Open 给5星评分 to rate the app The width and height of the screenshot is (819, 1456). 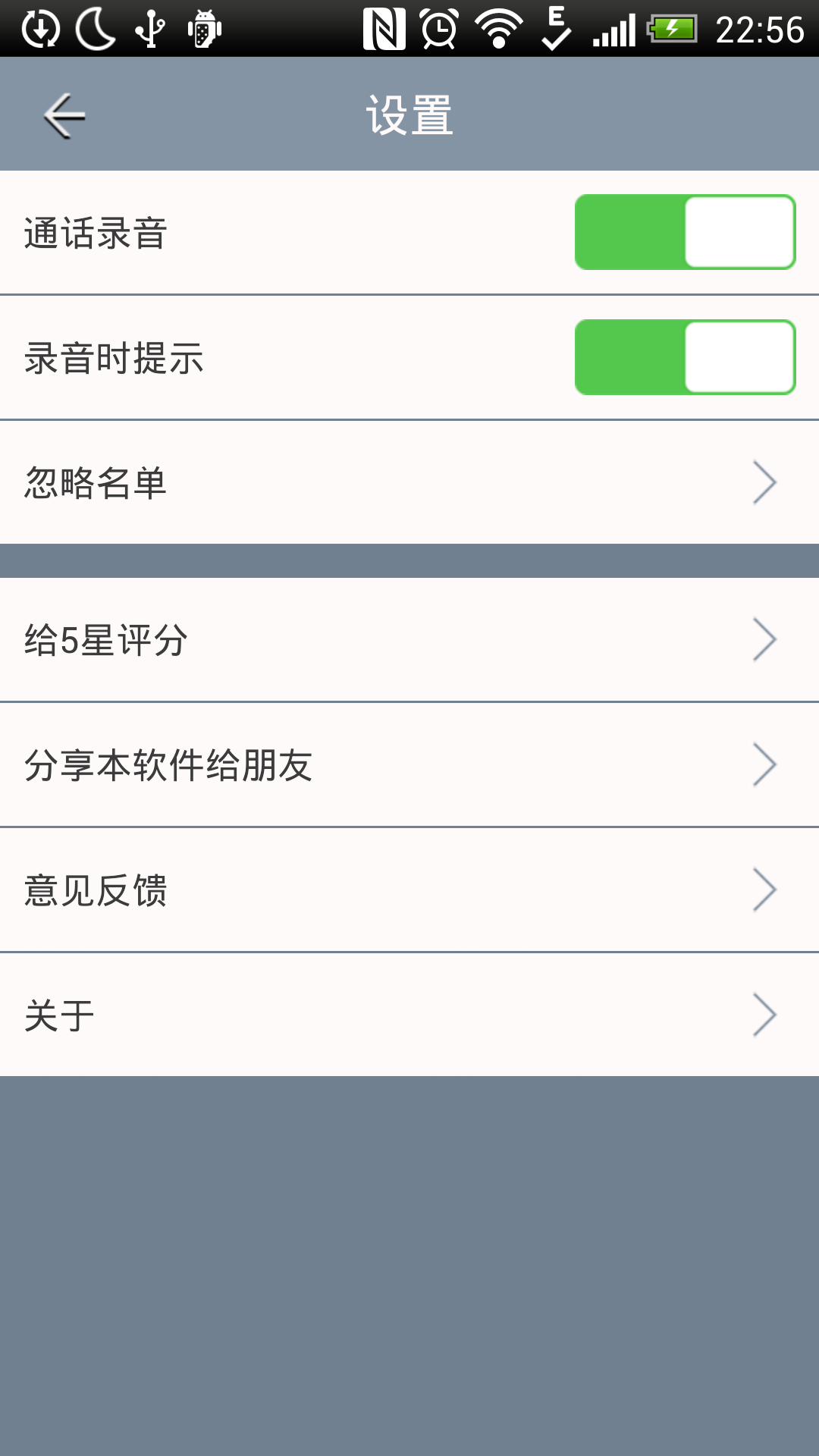[x=409, y=640]
